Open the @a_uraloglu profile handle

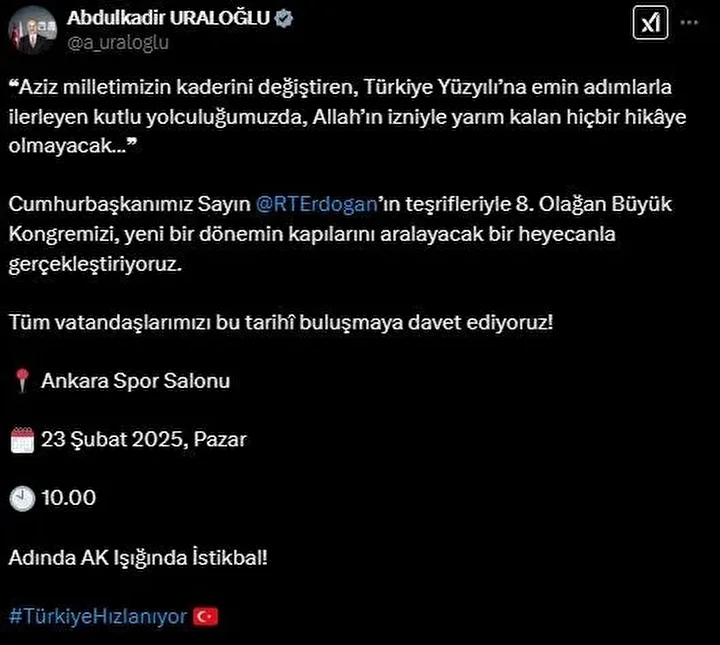coord(118,42)
